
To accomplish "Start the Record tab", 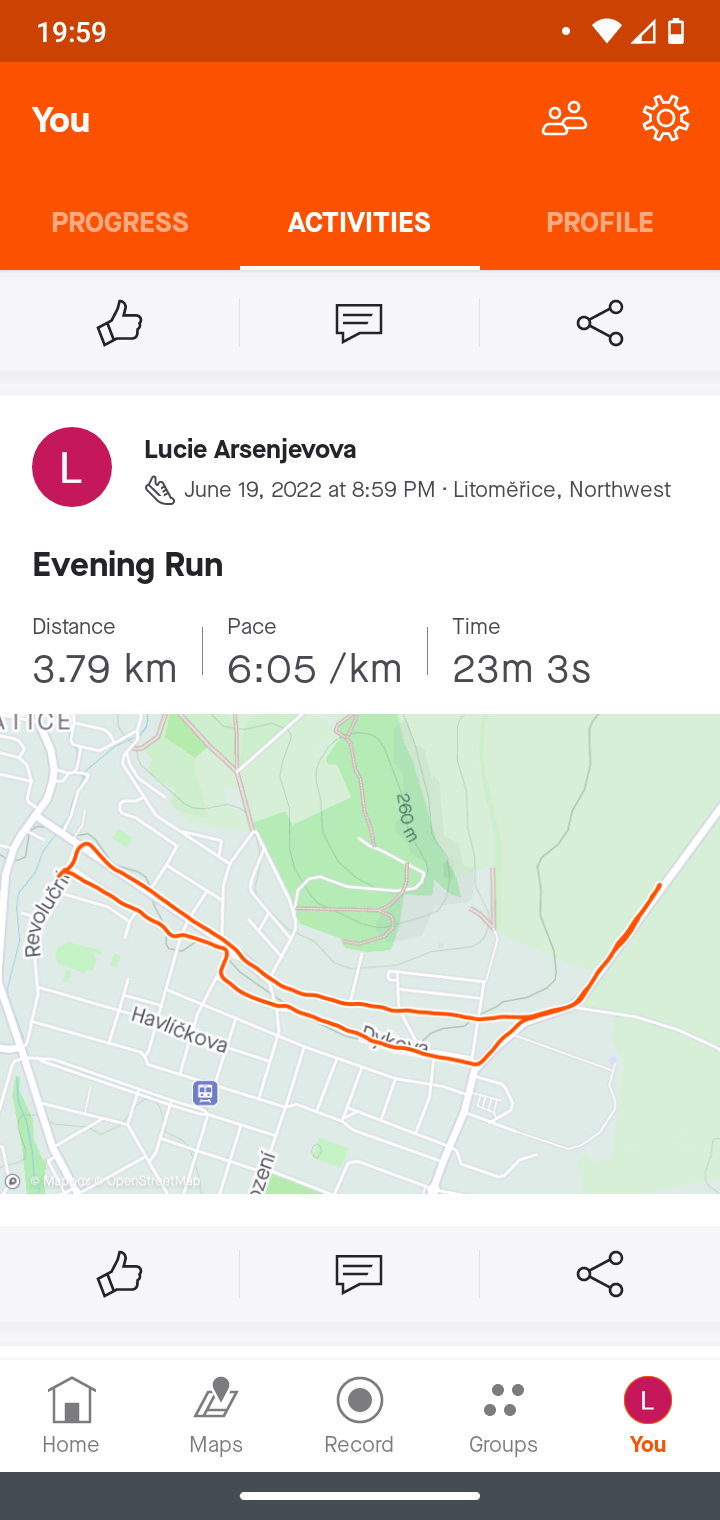I will coord(359,1415).
